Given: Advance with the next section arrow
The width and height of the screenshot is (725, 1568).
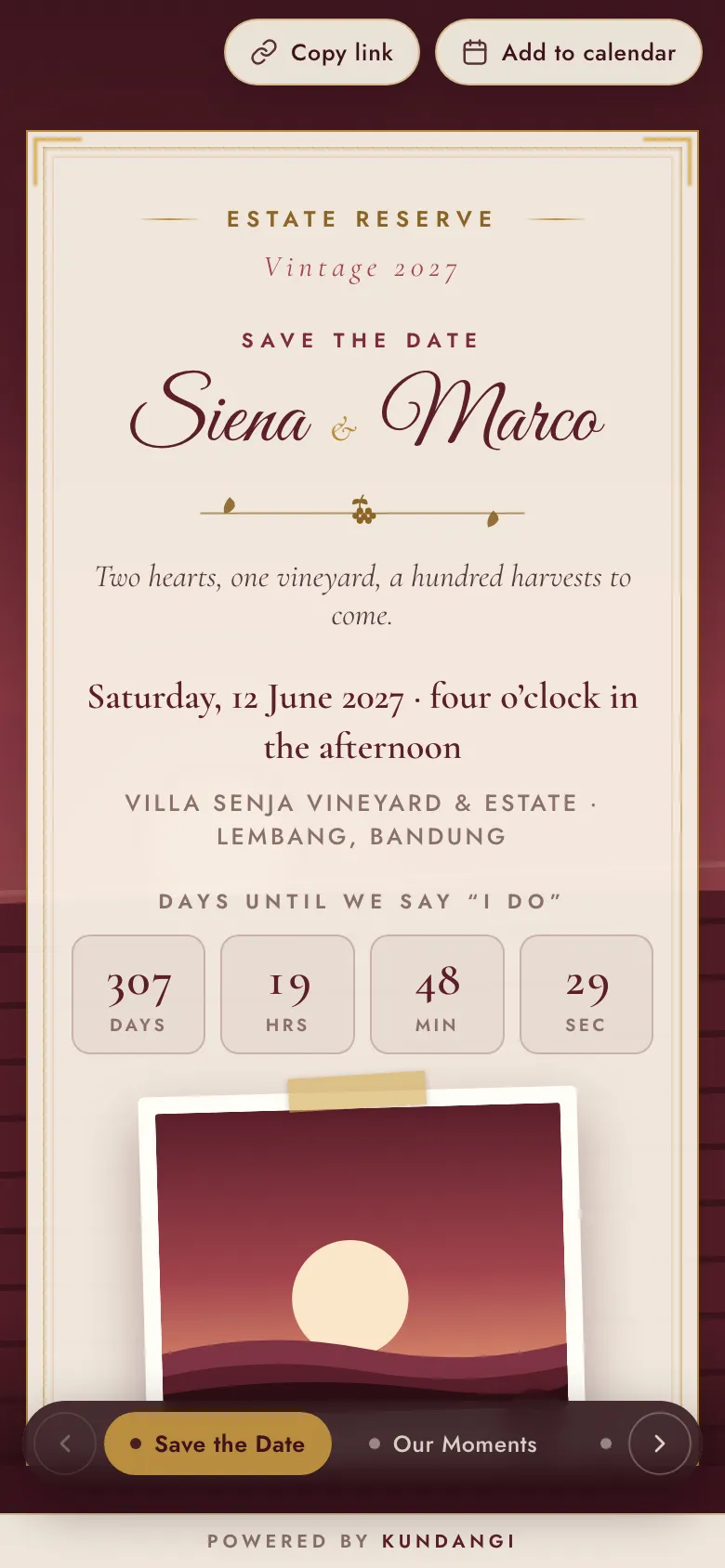Looking at the screenshot, I should (660, 1444).
